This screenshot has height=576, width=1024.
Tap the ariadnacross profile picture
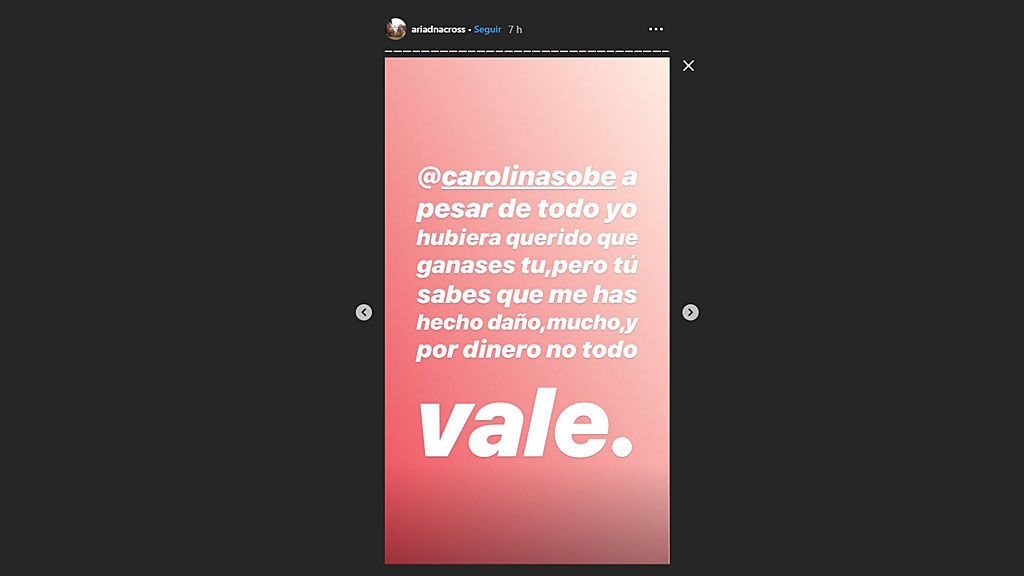396,29
